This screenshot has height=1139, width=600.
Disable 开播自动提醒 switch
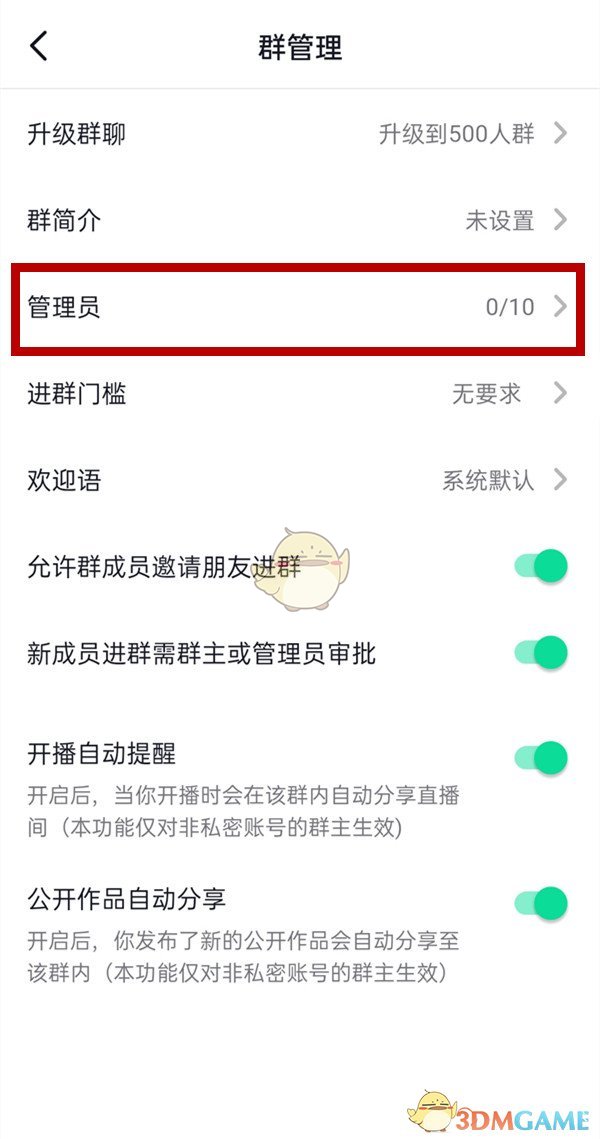coord(541,757)
